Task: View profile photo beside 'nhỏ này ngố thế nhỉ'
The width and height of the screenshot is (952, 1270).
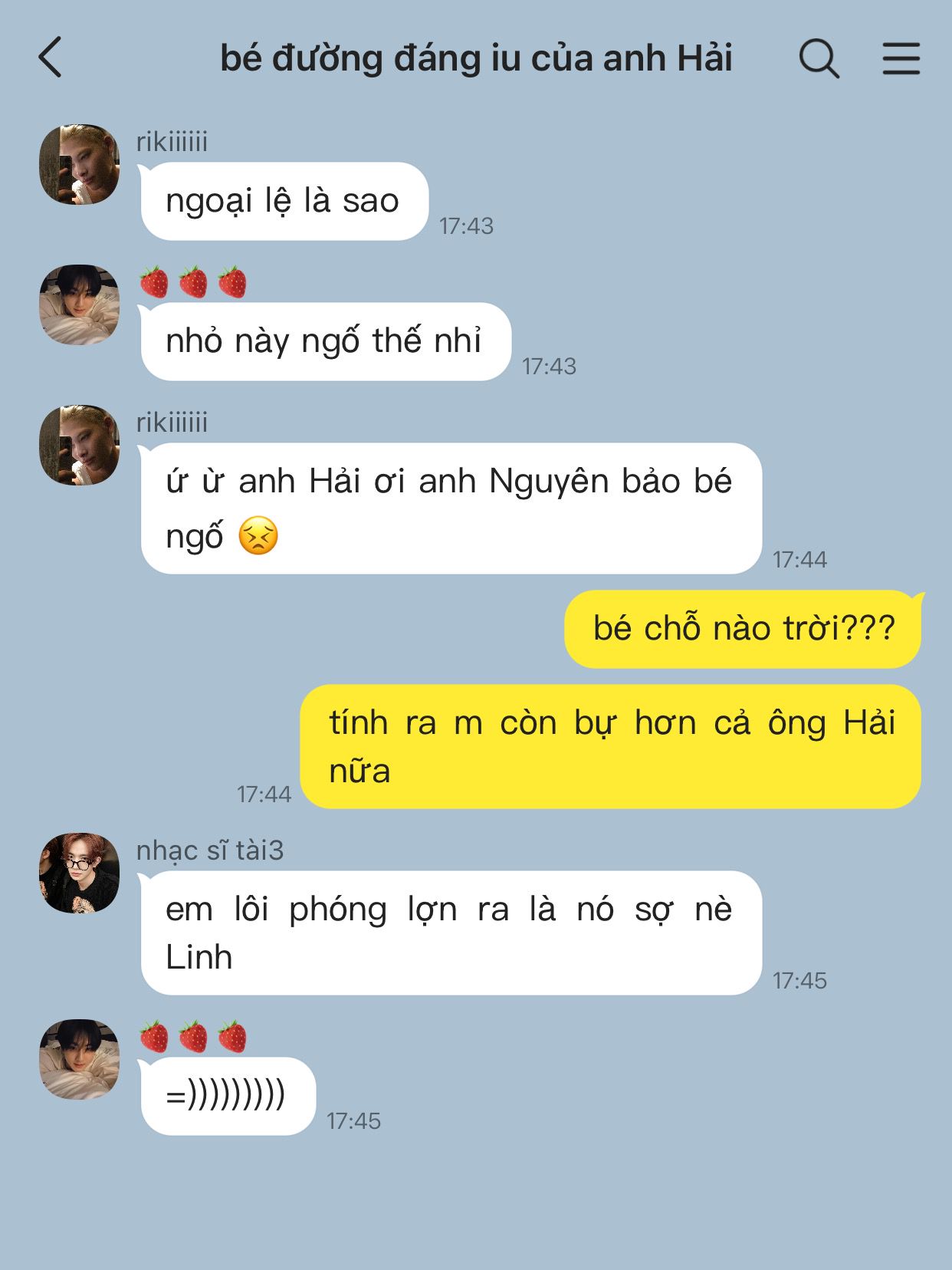Action: coord(80,304)
